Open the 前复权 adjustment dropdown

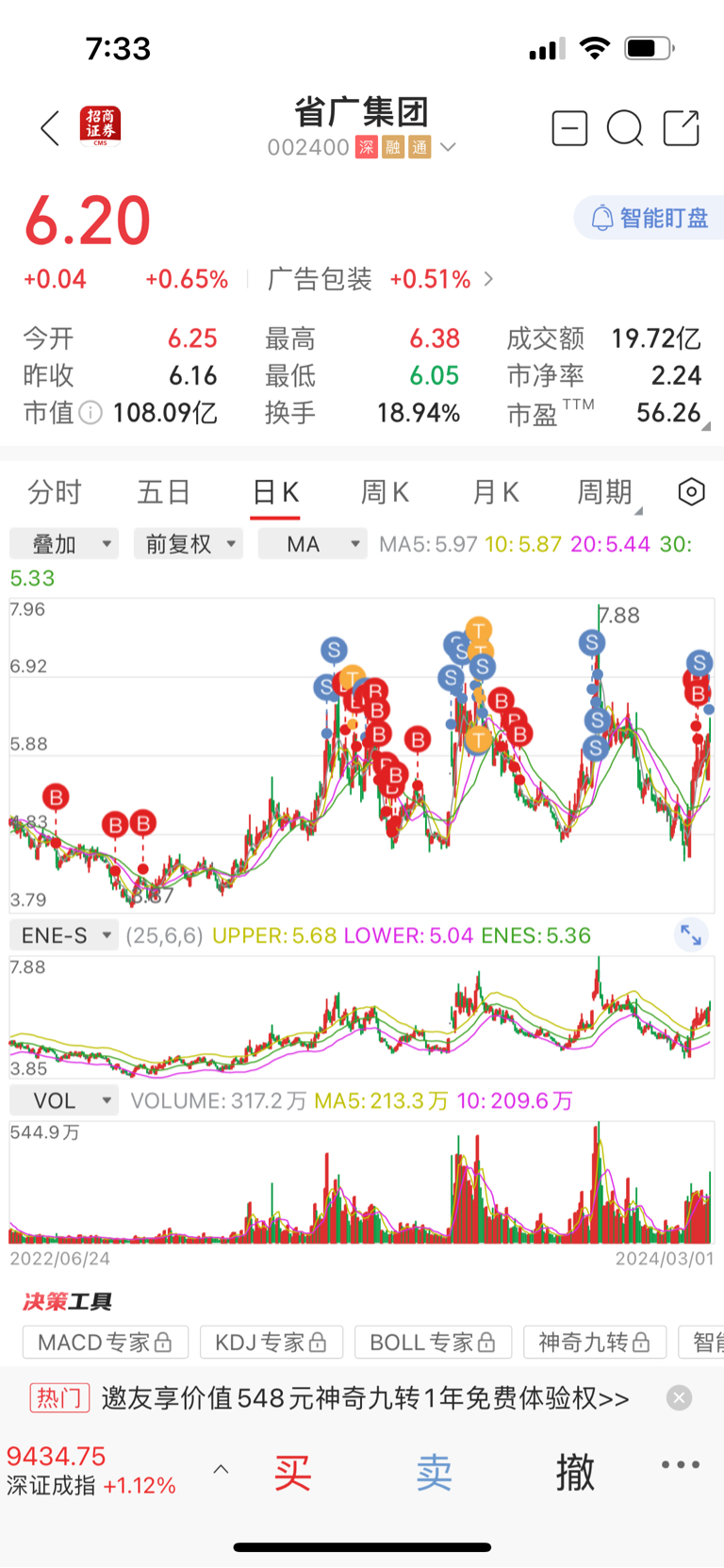point(188,543)
